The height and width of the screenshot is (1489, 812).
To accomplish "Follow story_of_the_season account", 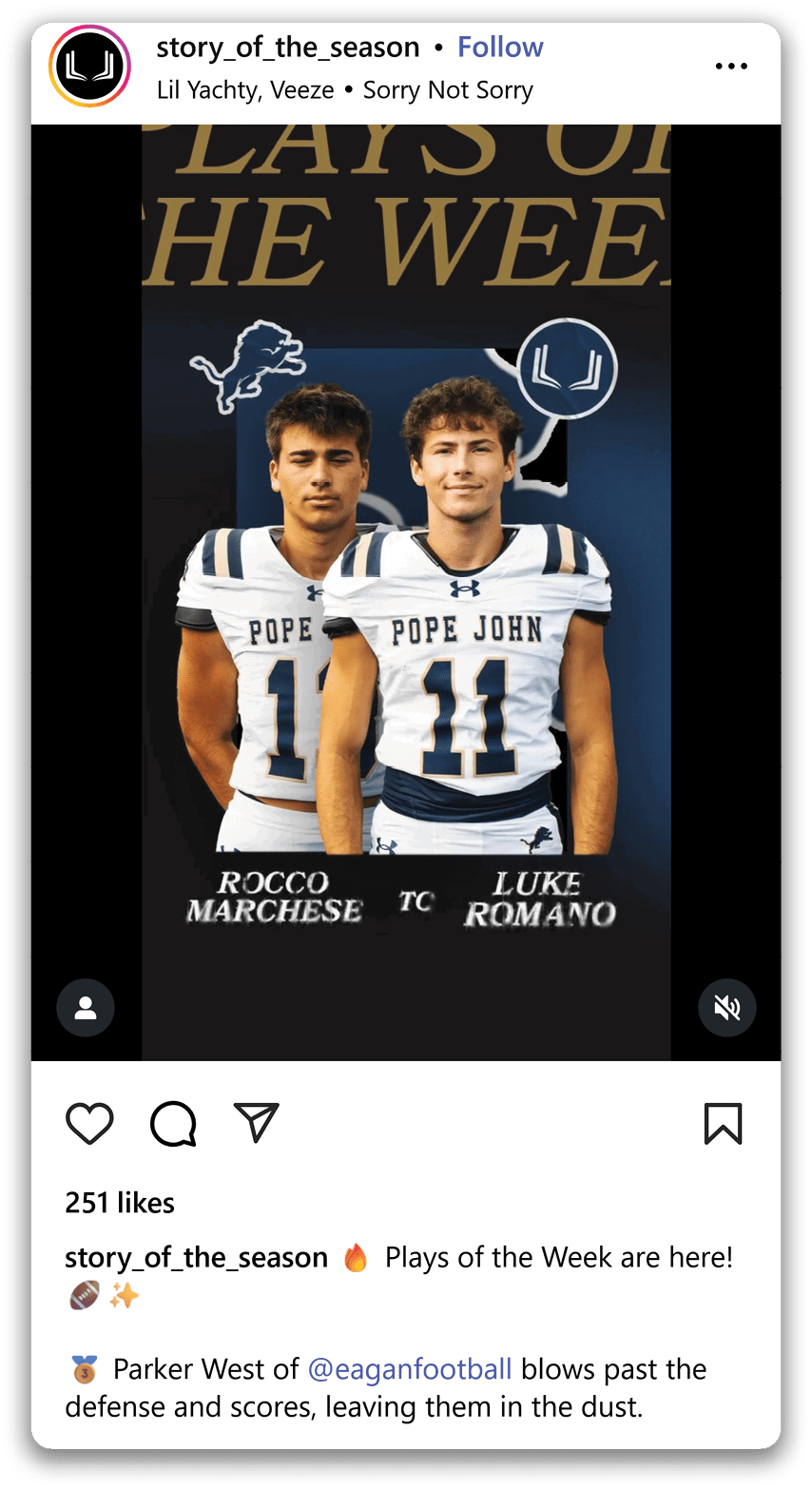I will [x=500, y=48].
